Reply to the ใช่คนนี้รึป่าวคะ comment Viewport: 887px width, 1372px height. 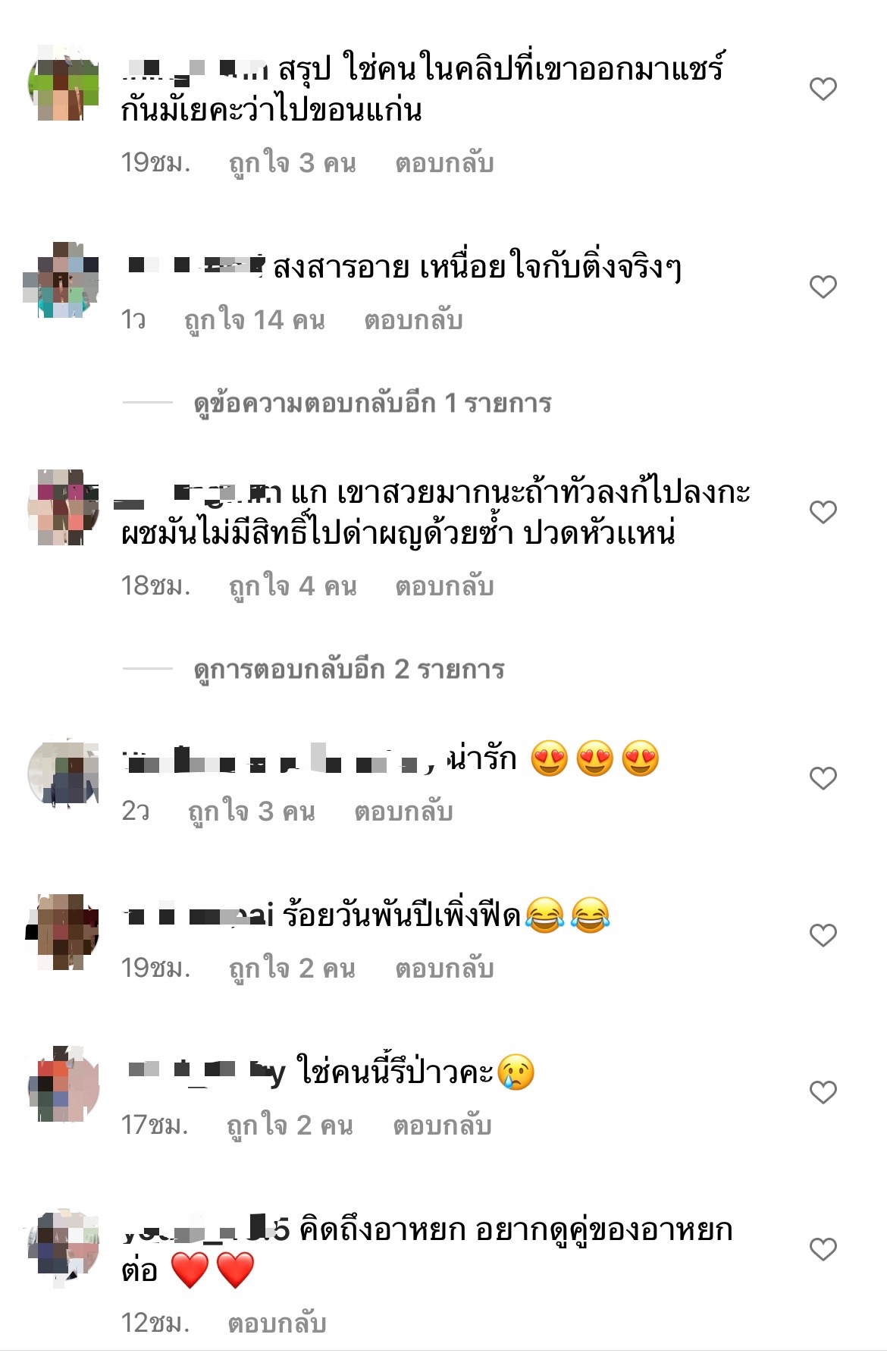pos(442,1126)
